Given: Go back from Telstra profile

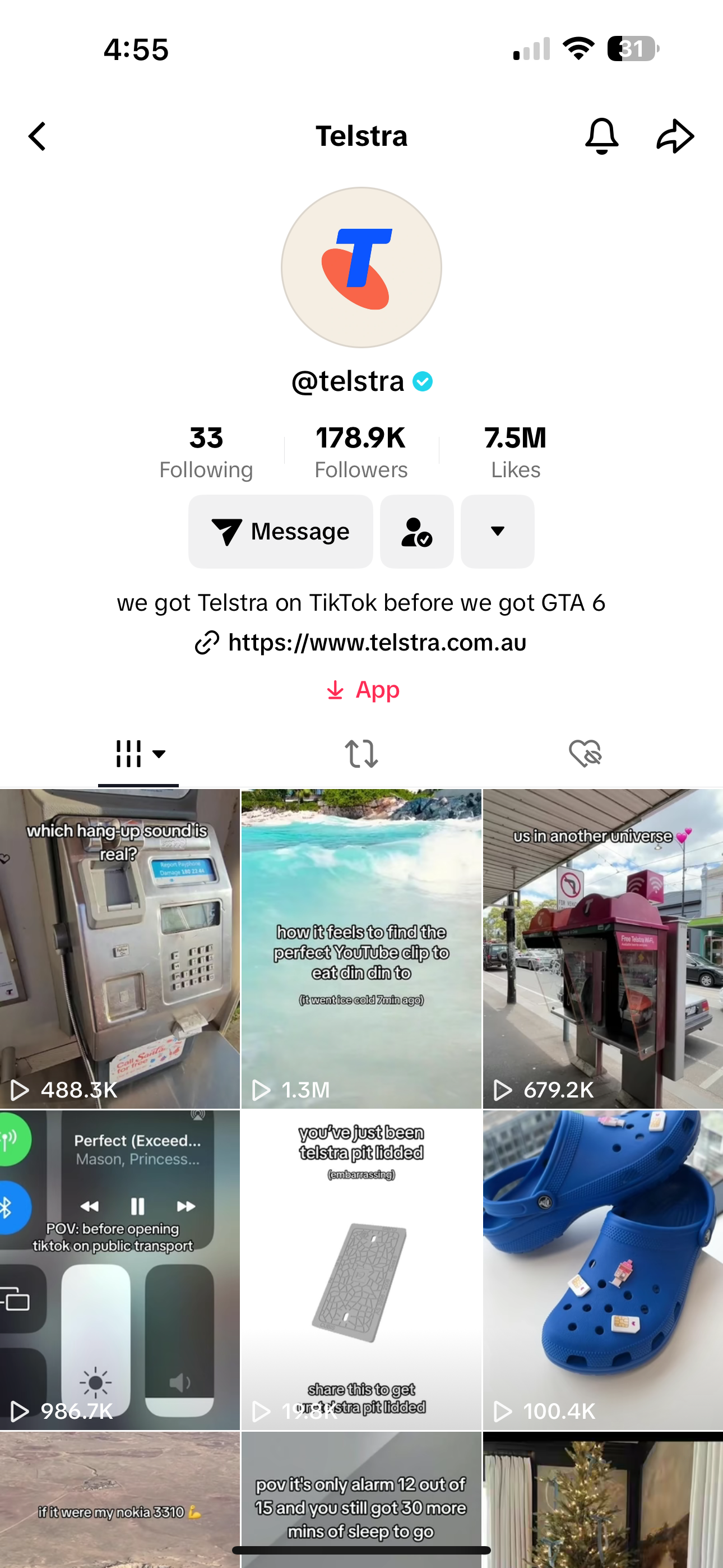Looking at the screenshot, I should 38,136.
